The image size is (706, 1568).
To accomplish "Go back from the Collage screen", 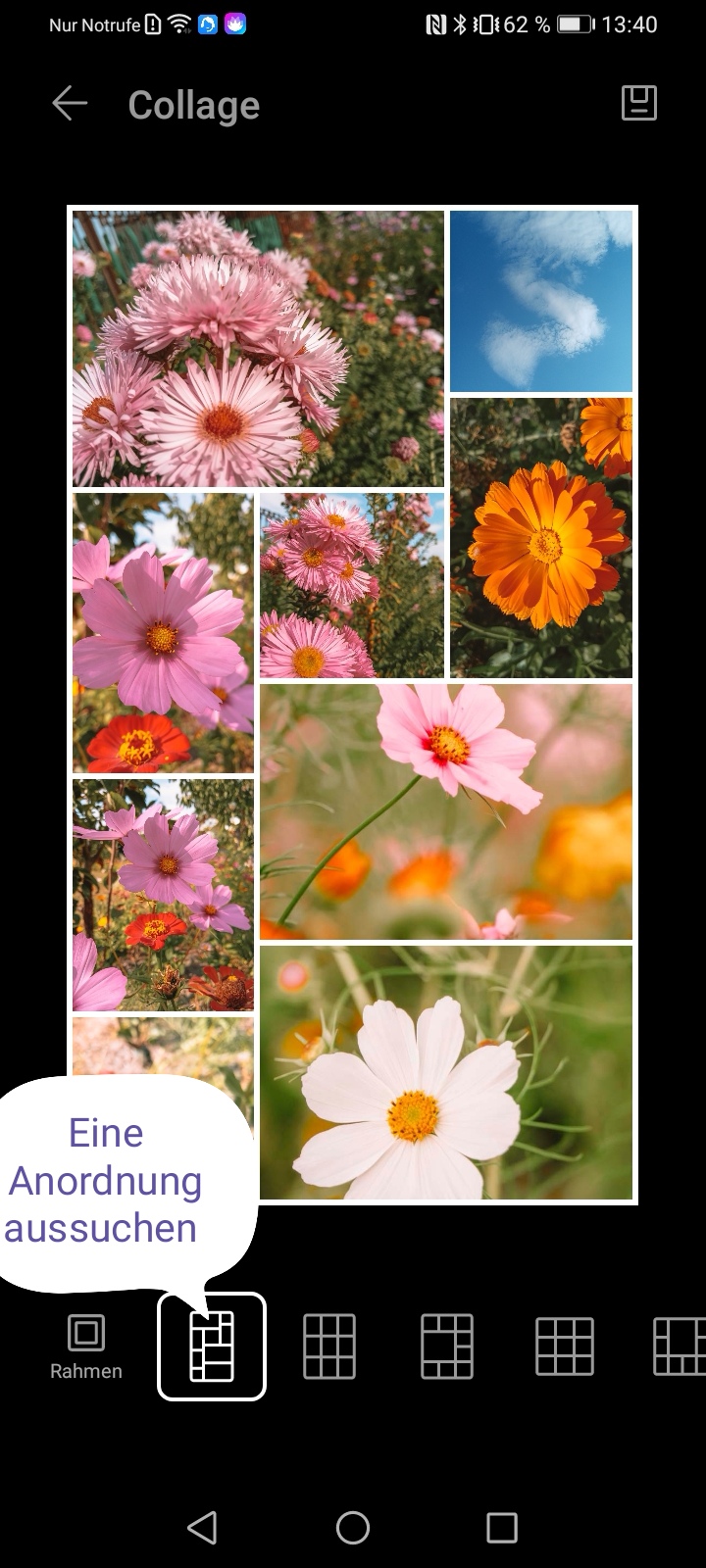I will pos(70,104).
